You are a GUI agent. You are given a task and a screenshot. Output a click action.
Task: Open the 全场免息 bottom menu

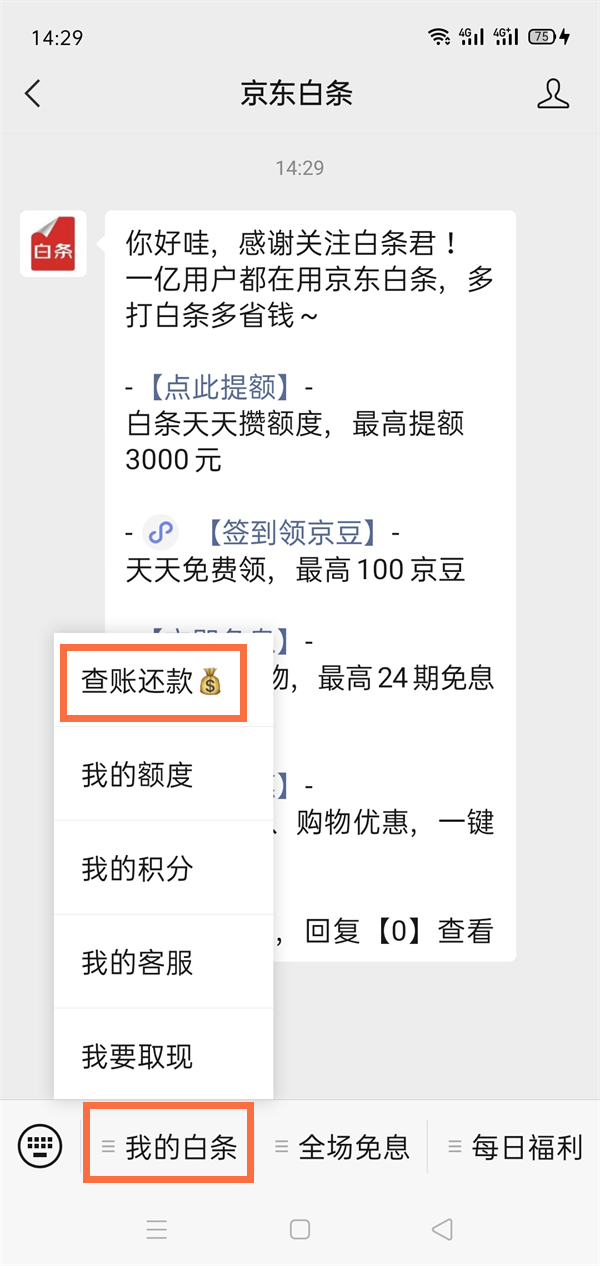click(x=342, y=1147)
